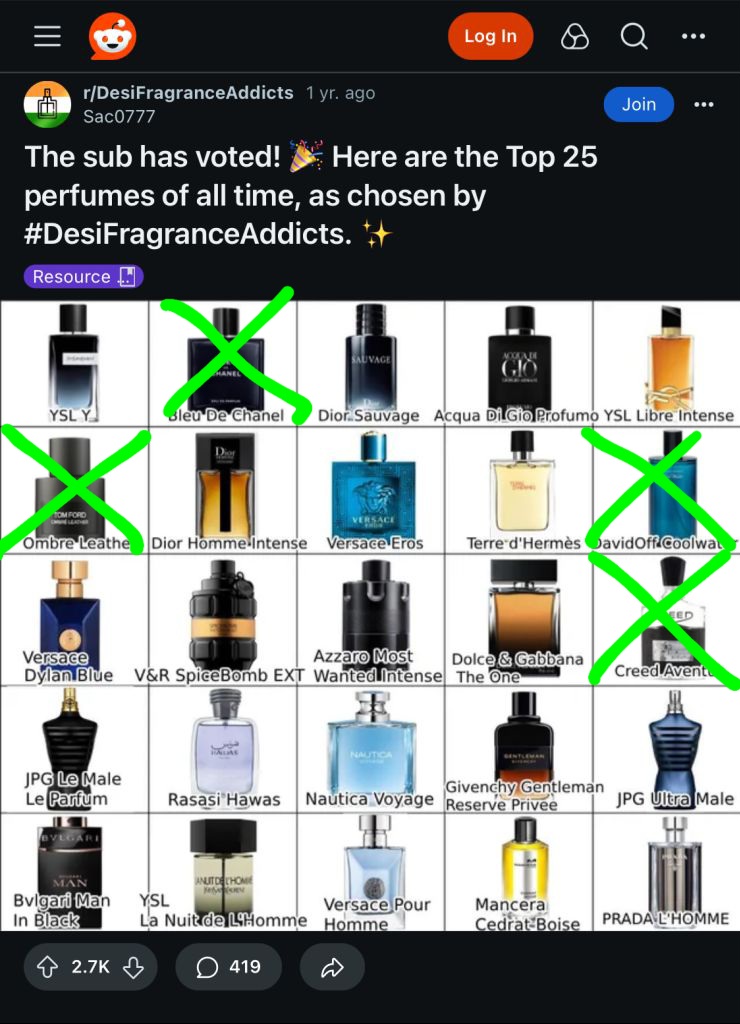Open the r/DesiFragranceAddicts community
Image resolution: width=740 pixels, height=1024 pixels.
point(188,93)
